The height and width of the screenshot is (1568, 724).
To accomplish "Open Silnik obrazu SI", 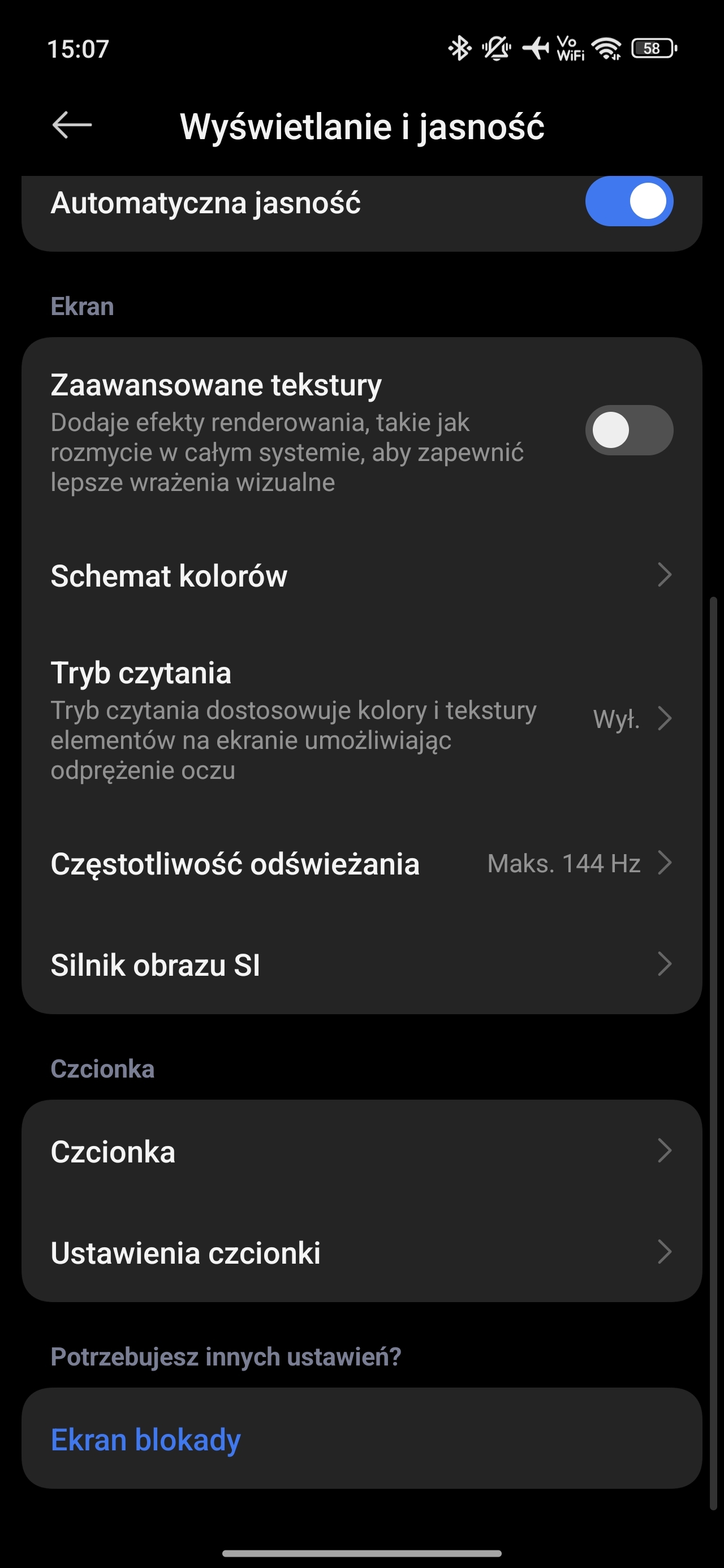I will tap(361, 964).
